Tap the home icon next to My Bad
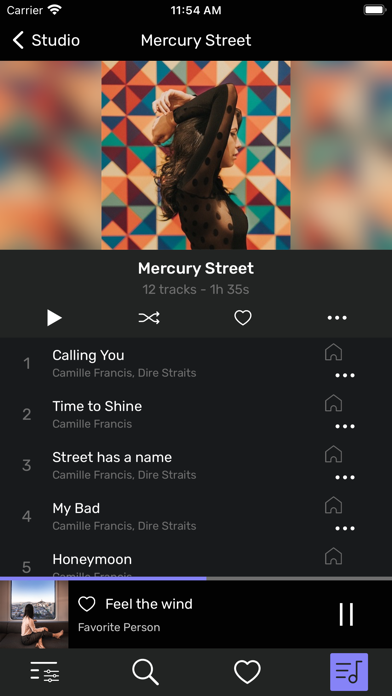 coord(333,506)
